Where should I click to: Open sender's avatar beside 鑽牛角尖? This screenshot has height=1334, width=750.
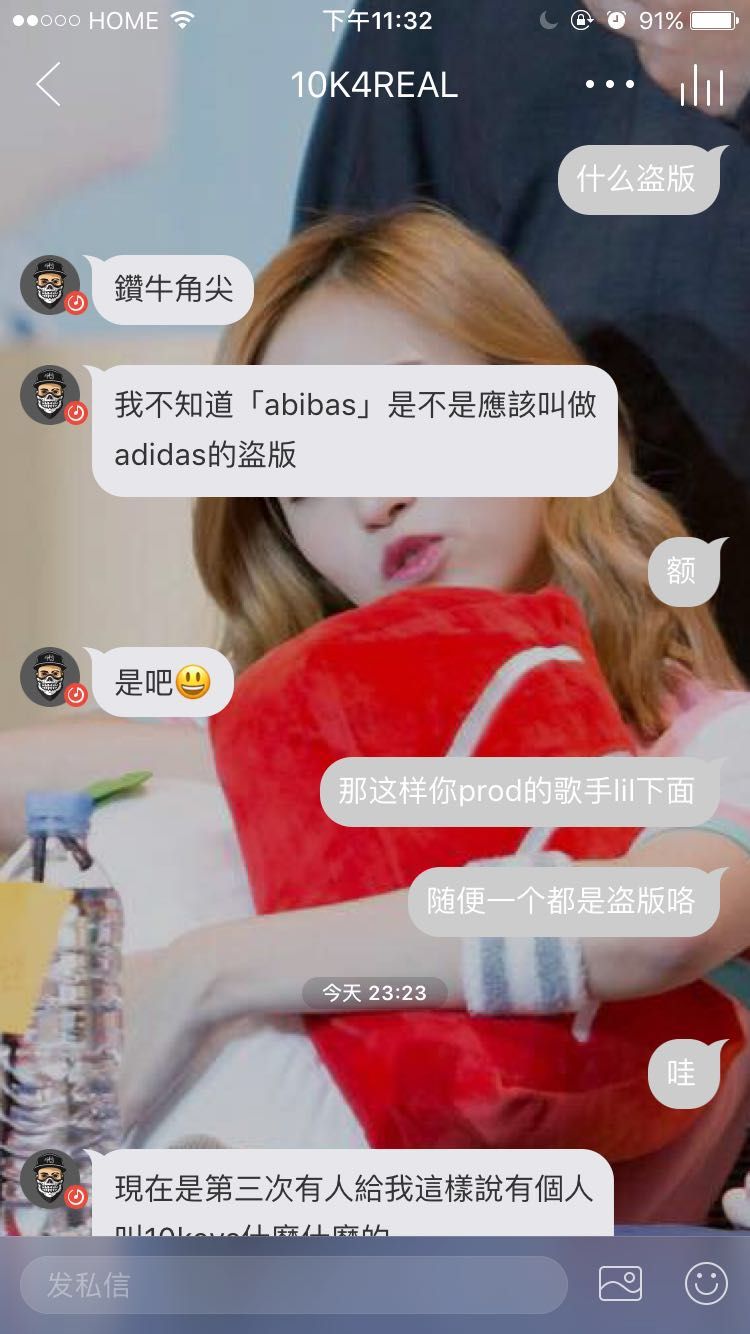50,285
